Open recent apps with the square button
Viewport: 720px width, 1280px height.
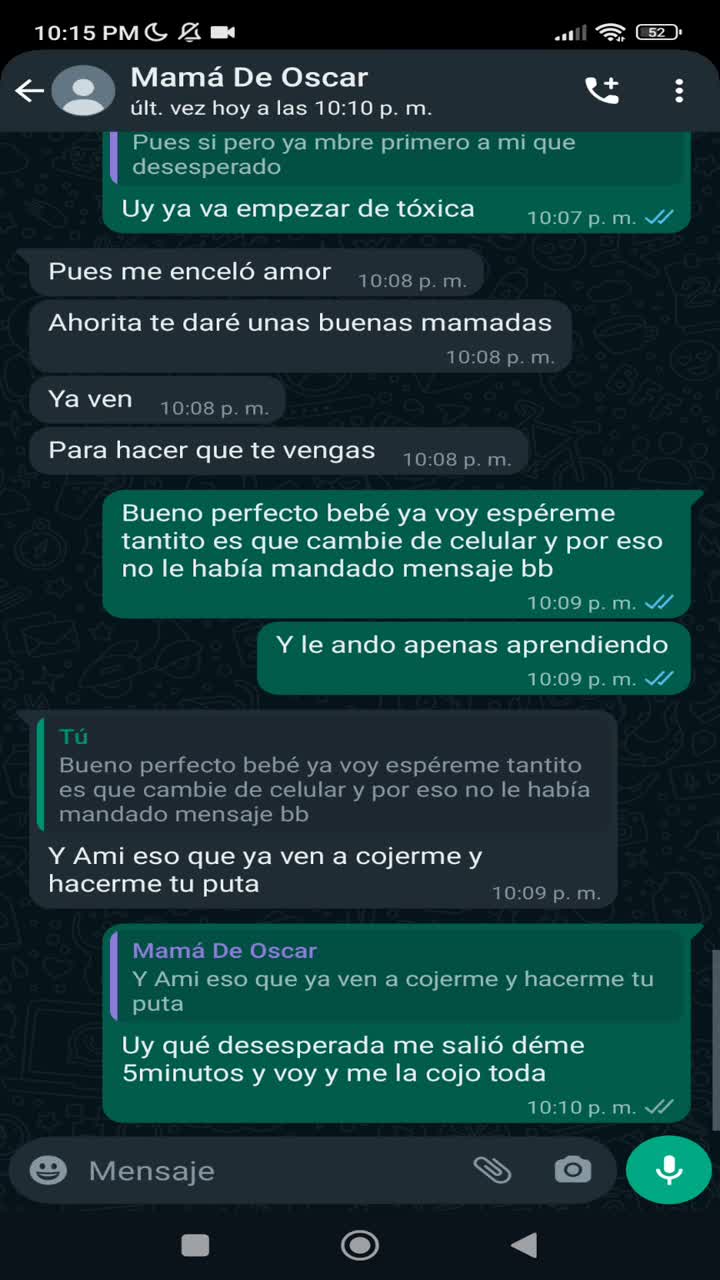(x=195, y=1245)
